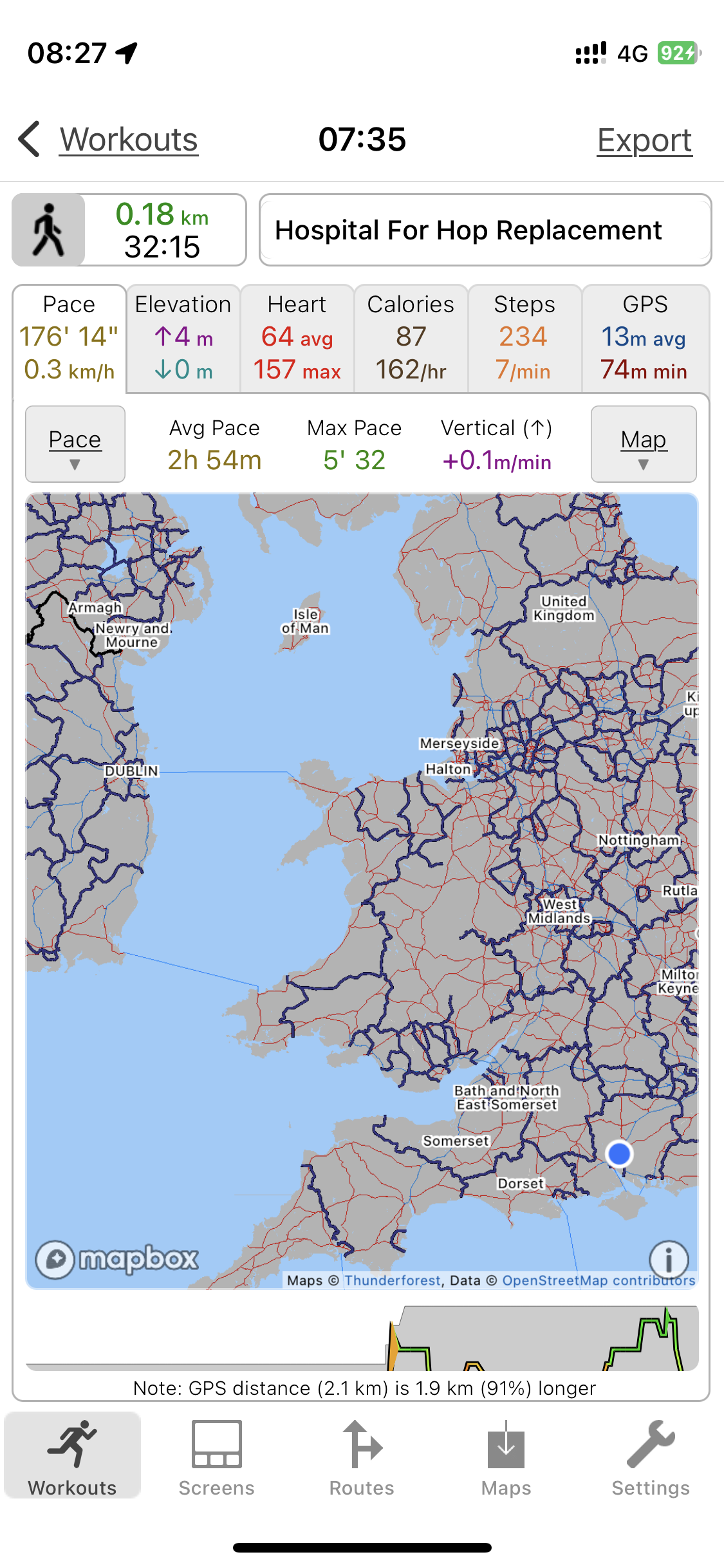
Task: Open the map info button
Action: click(x=669, y=1258)
